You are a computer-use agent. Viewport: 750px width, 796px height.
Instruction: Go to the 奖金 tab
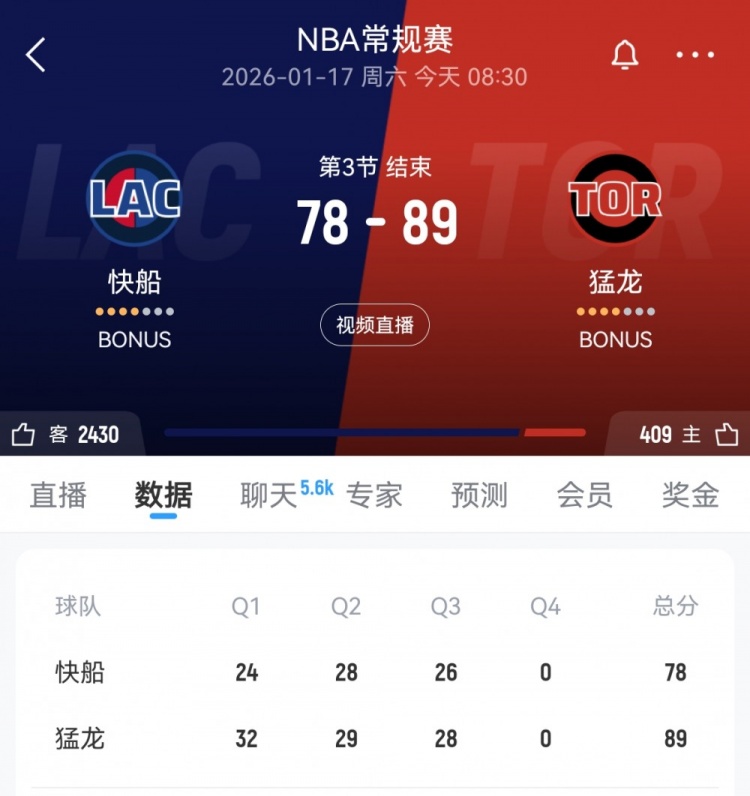point(690,495)
